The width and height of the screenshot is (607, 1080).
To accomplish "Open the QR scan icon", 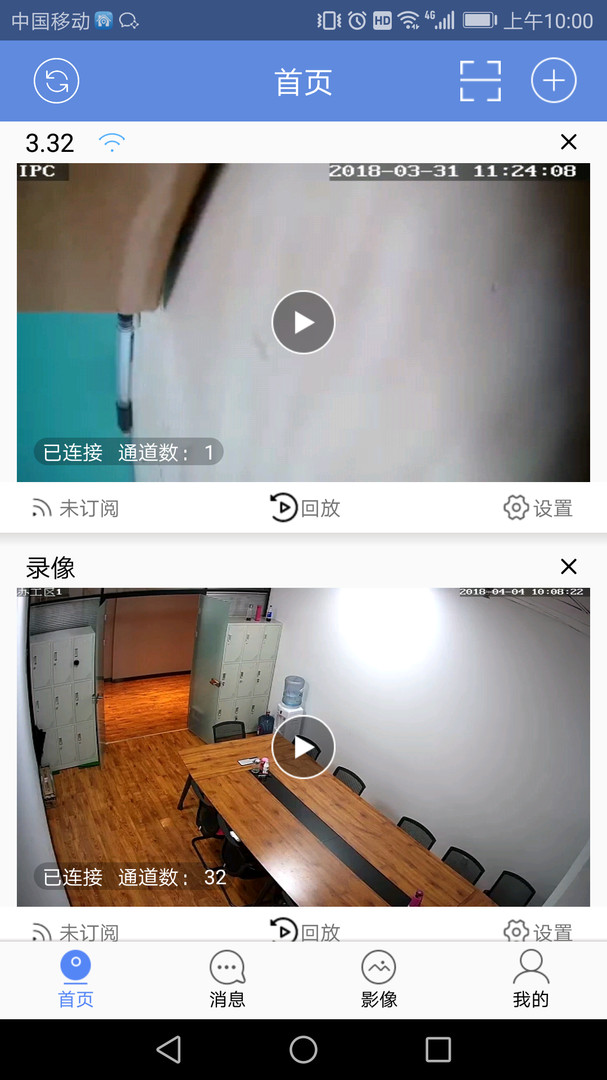I will tap(480, 81).
